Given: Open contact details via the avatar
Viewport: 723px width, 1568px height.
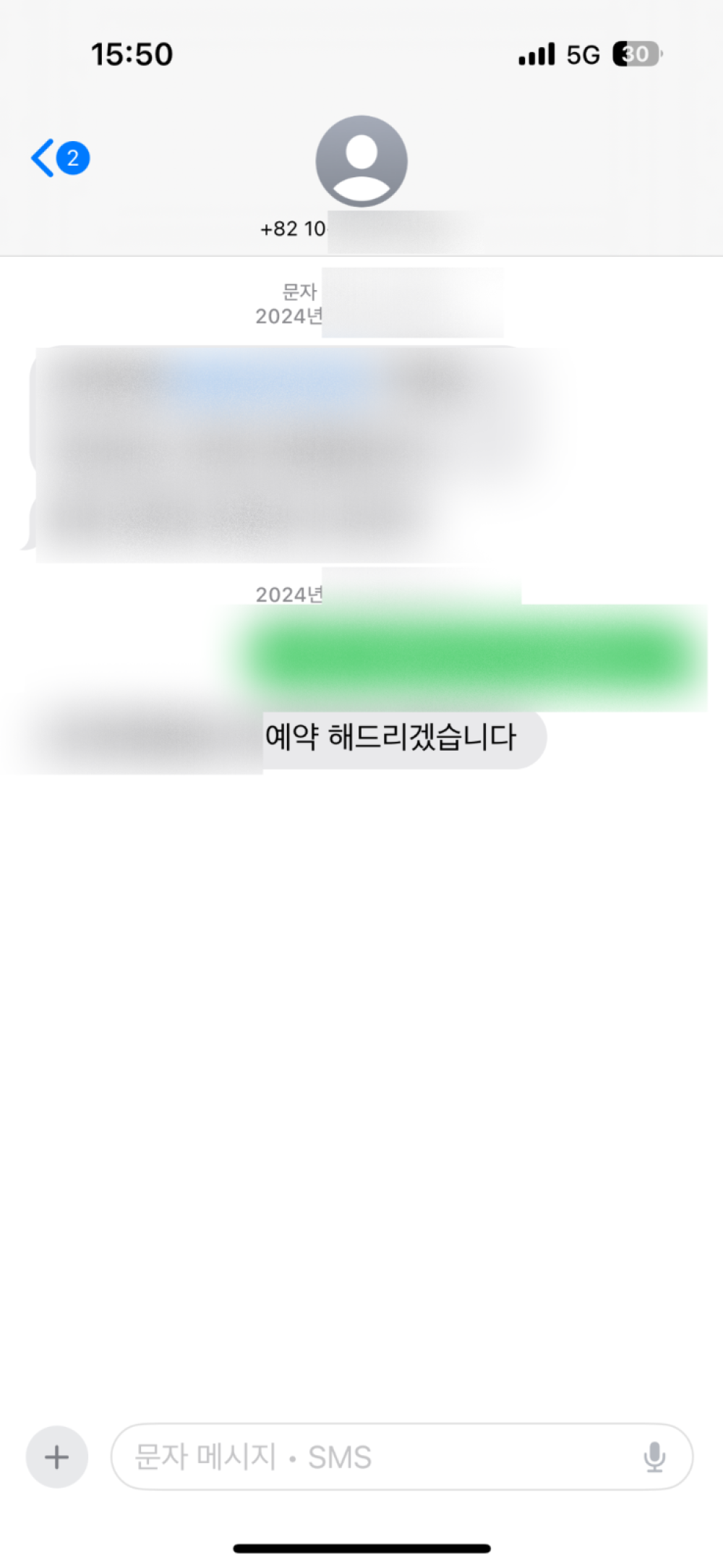Looking at the screenshot, I should [x=361, y=161].
